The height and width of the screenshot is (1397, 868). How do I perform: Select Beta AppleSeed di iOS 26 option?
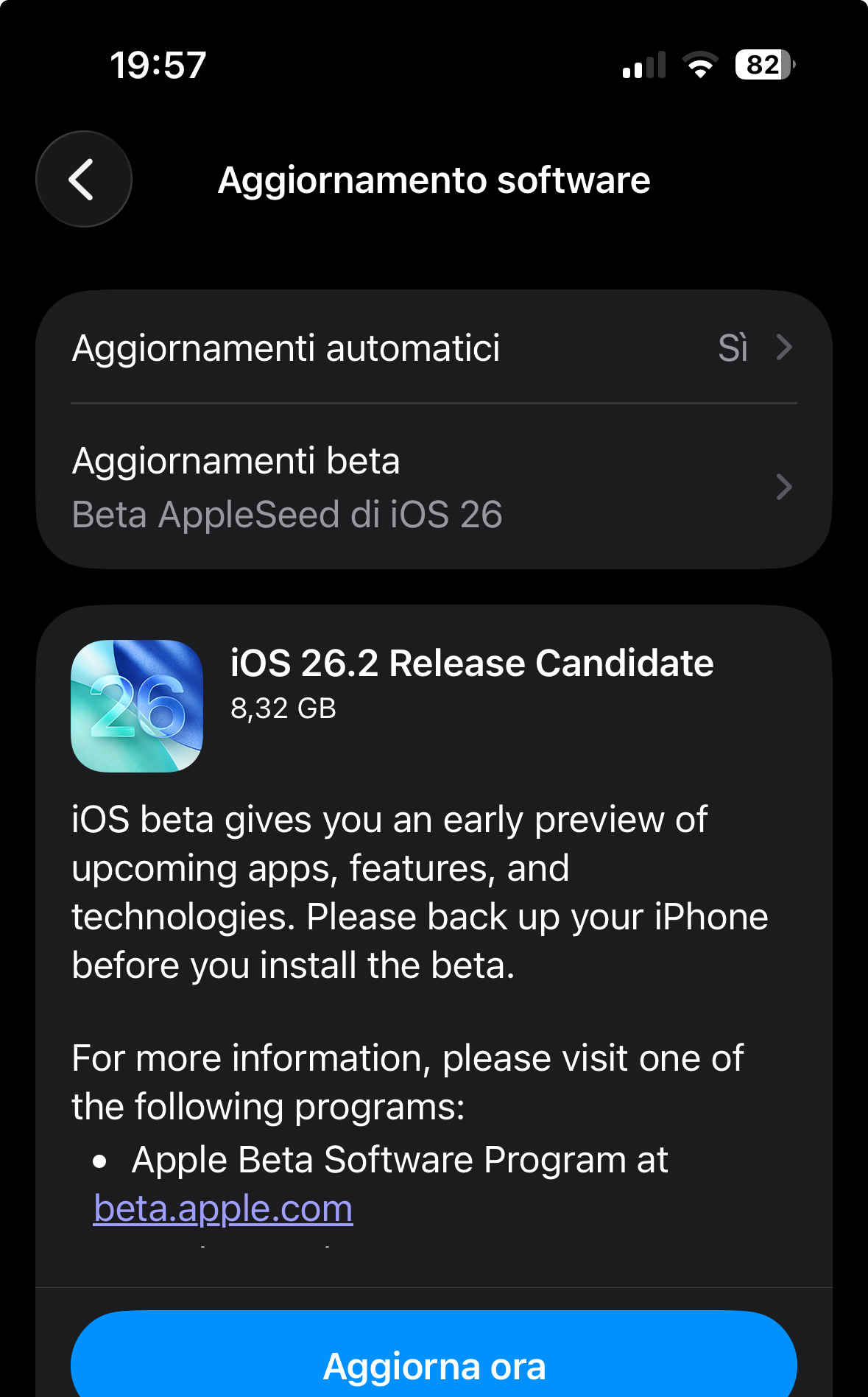coord(287,515)
